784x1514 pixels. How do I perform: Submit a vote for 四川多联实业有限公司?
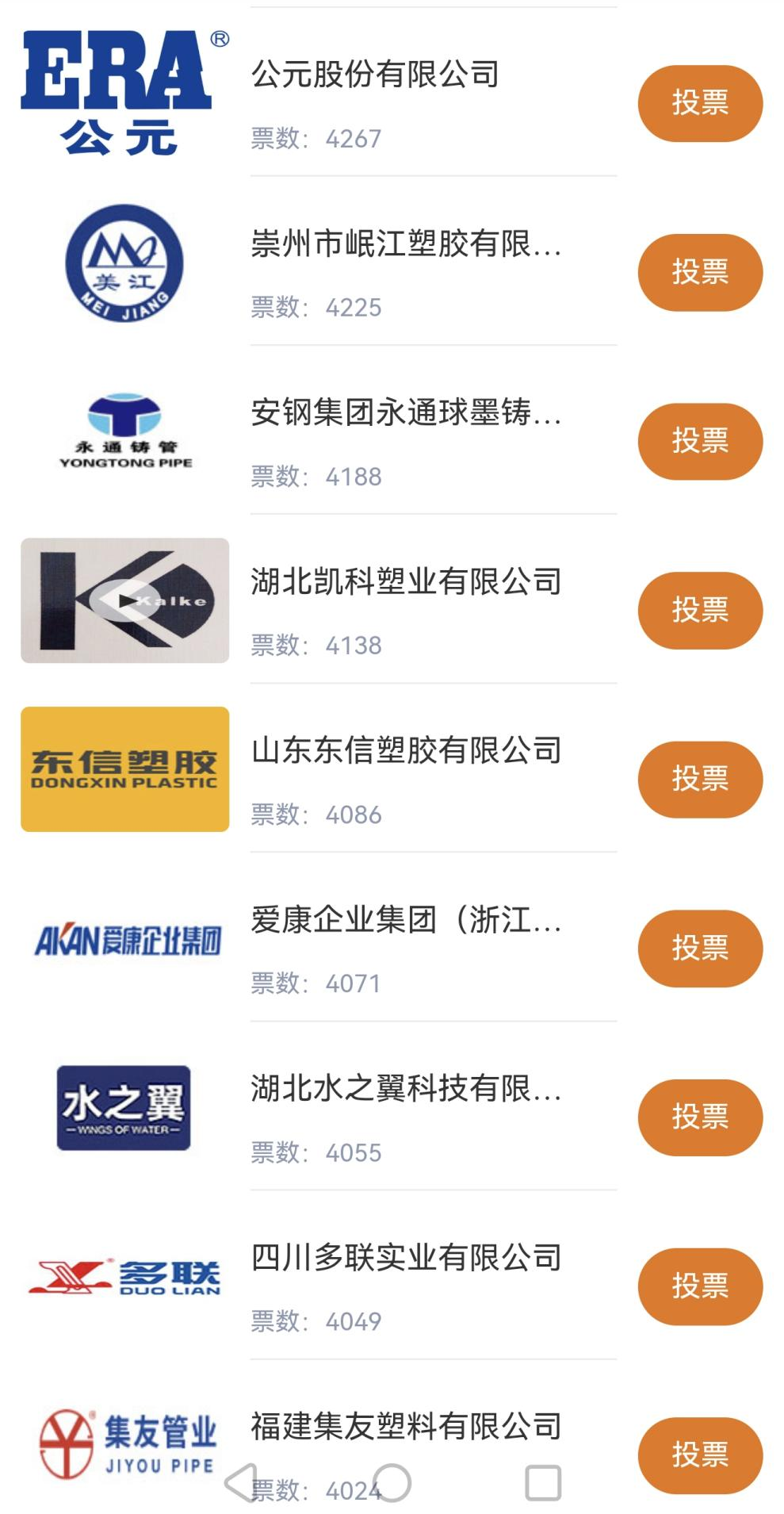[699, 1286]
